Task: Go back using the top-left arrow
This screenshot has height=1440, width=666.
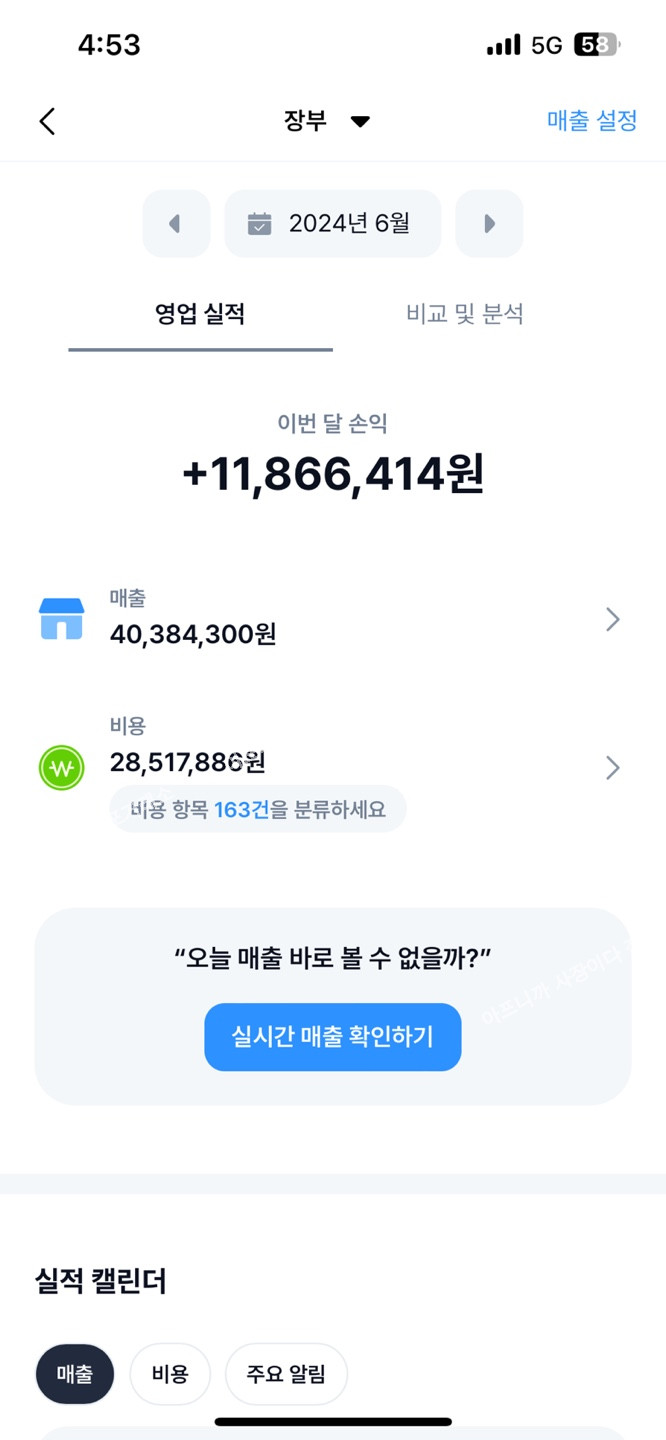Action: click(47, 121)
